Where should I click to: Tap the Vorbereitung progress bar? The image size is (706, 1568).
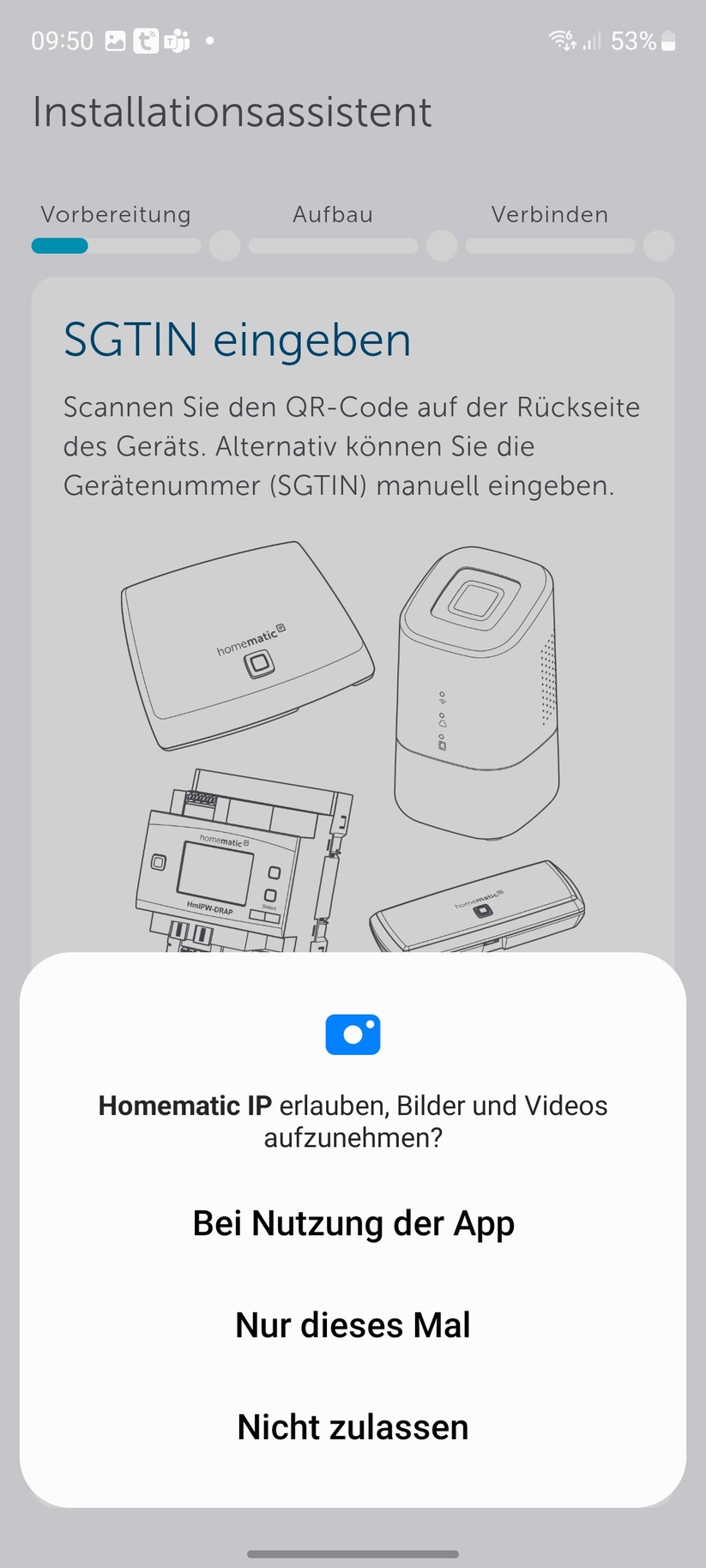tap(116, 246)
